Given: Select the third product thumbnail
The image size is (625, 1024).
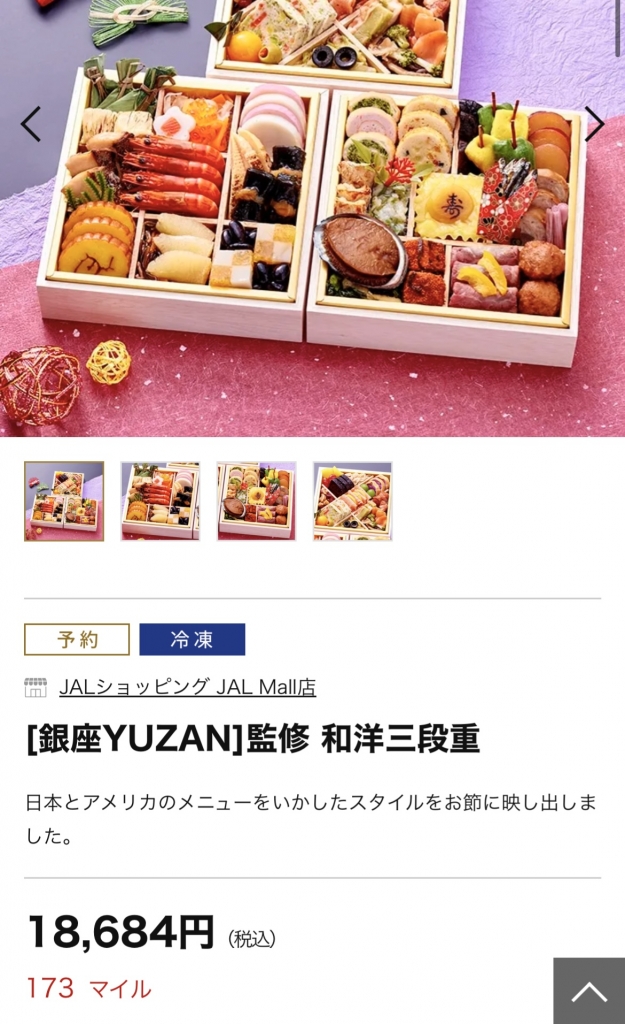Looking at the screenshot, I should (x=256, y=501).
